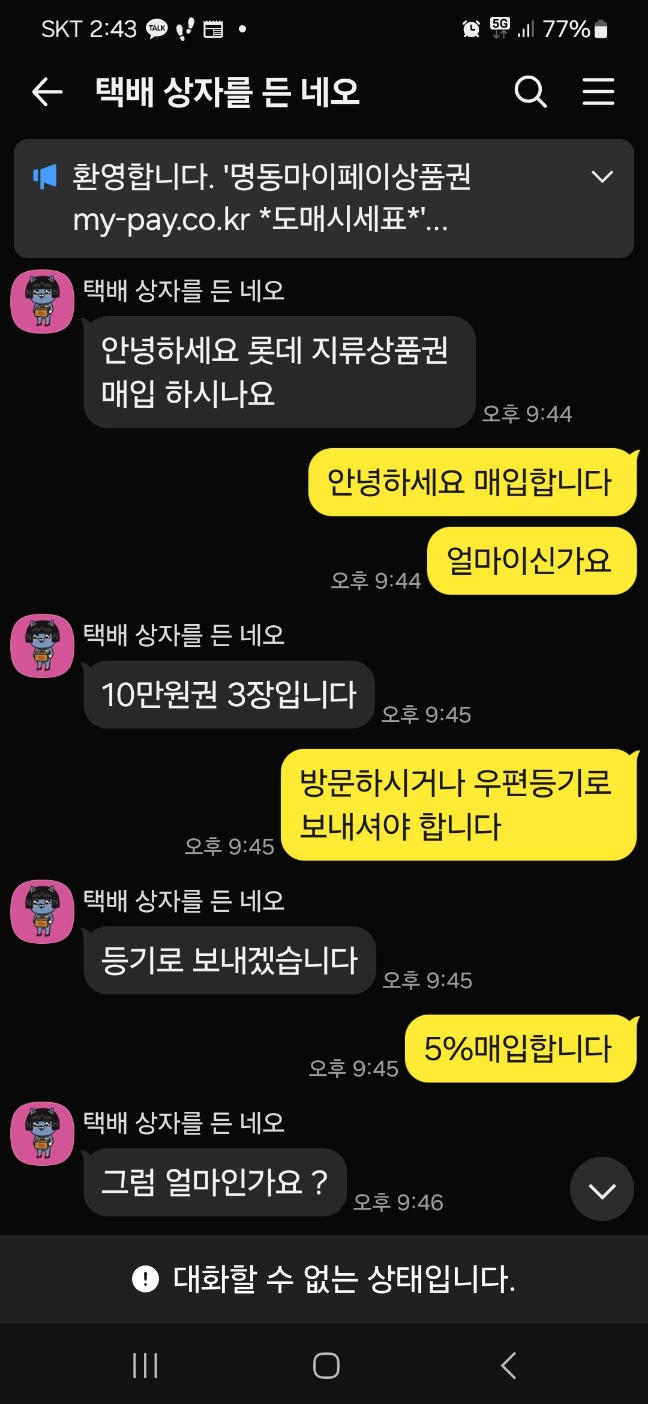648x1404 pixels.
Task: Open sender profile above 그럼 얼마인가요 message
Action: tap(42, 1133)
